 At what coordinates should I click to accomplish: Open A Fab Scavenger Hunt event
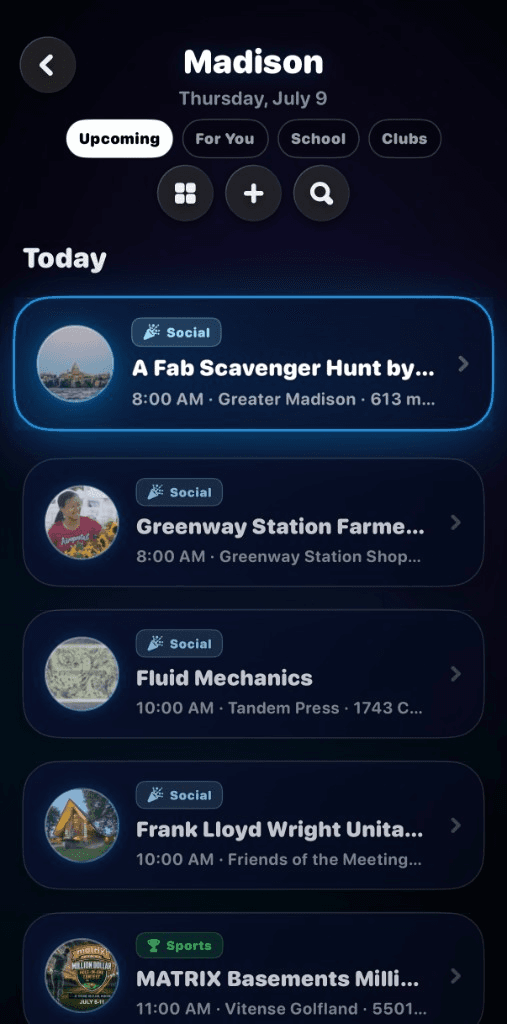pyautogui.click(x=254, y=364)
